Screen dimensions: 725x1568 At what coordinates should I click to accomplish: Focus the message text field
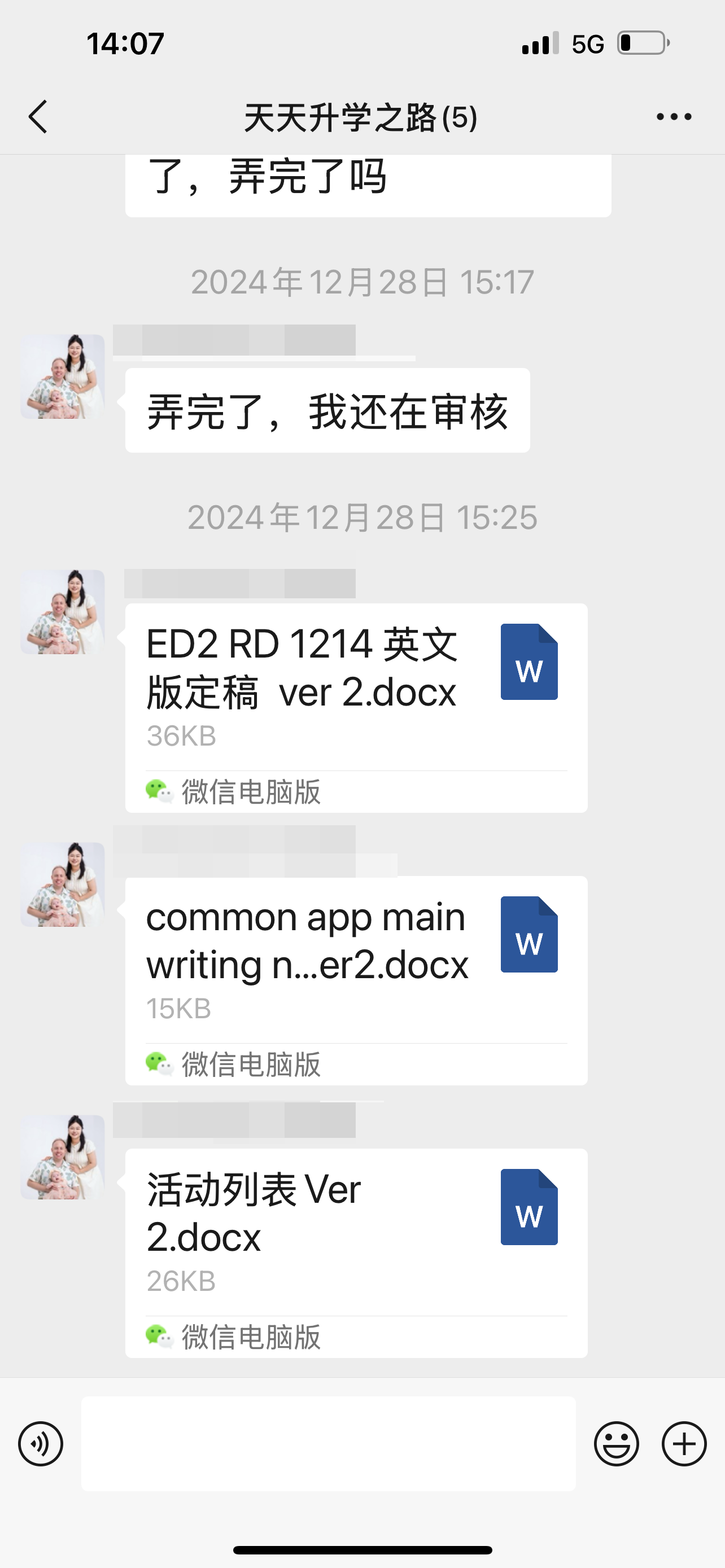coord(328,1444)
